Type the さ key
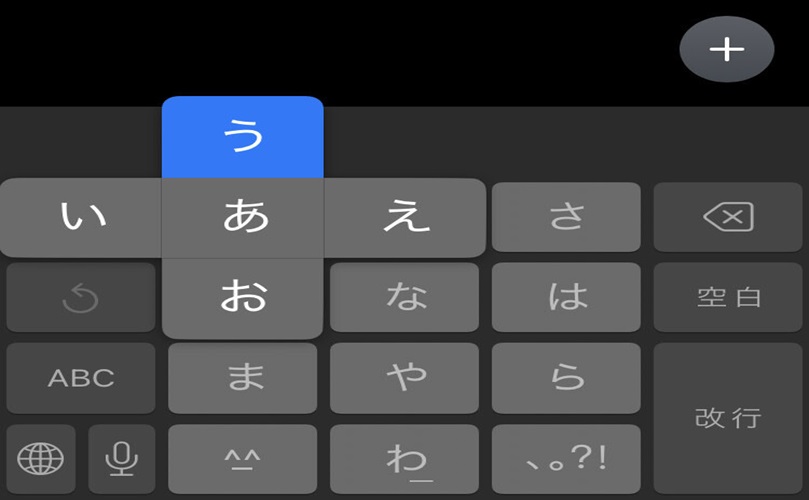809x500 pixels. [566, 217]
